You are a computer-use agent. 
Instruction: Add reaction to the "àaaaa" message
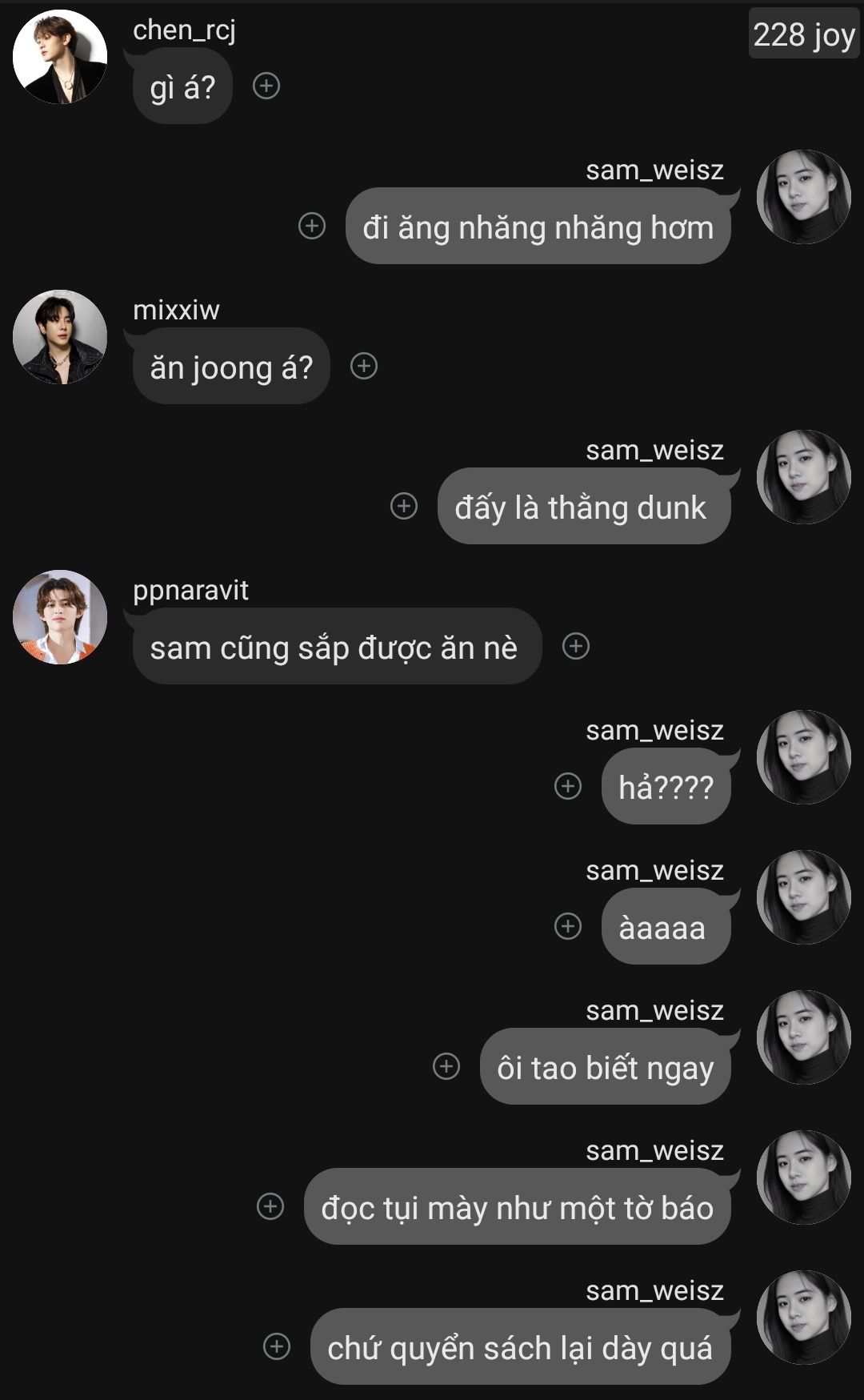(568, 926)
